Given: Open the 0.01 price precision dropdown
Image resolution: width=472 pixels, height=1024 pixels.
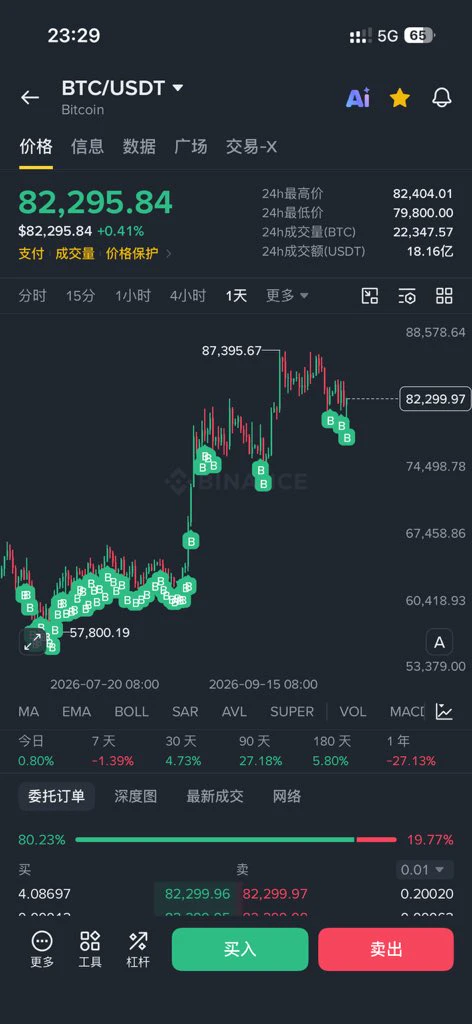Looking at the screenshot, I should 424,870.
